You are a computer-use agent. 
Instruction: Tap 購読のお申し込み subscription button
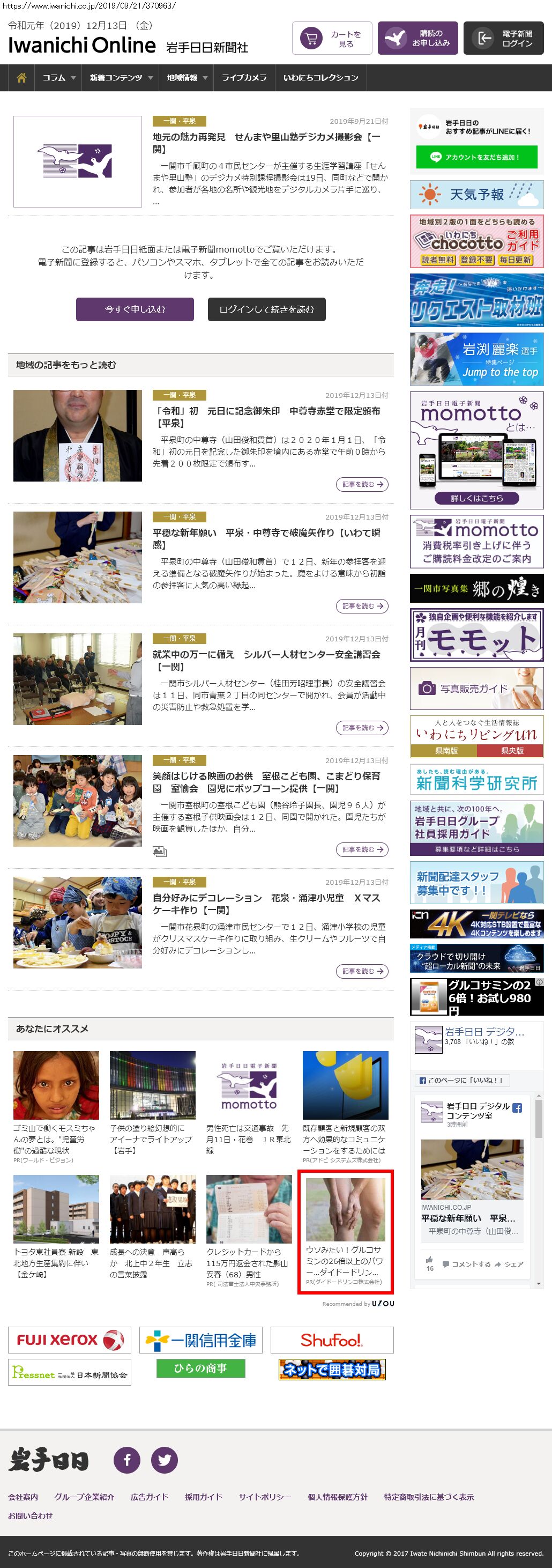417,39
